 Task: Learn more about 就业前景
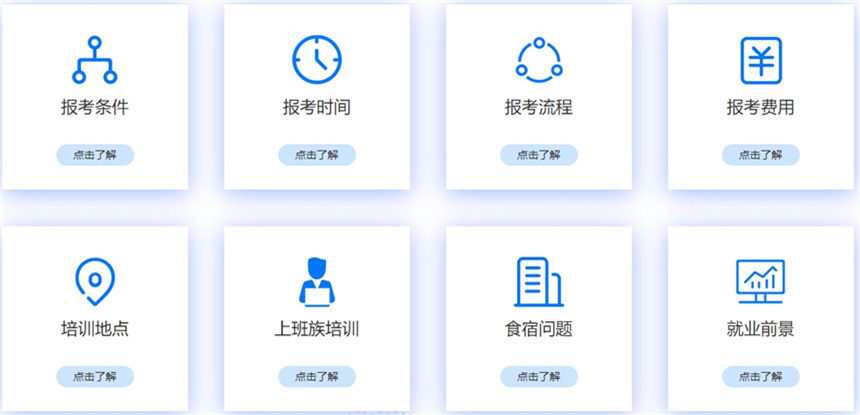[x=761, y=377]
